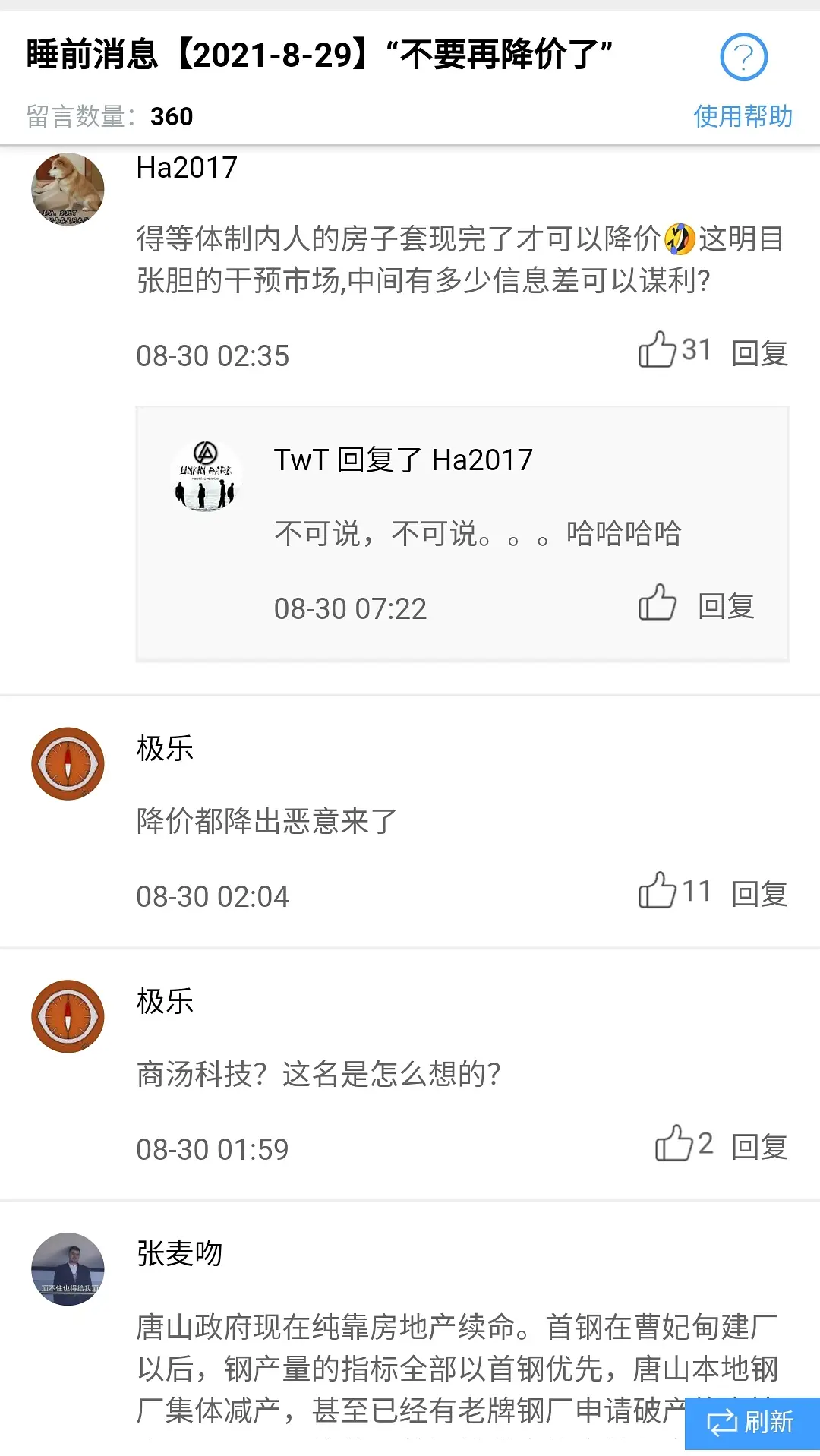Reply to TwT's comment
This screenshot has width=820, height=1456.
(x=726, y=606)
